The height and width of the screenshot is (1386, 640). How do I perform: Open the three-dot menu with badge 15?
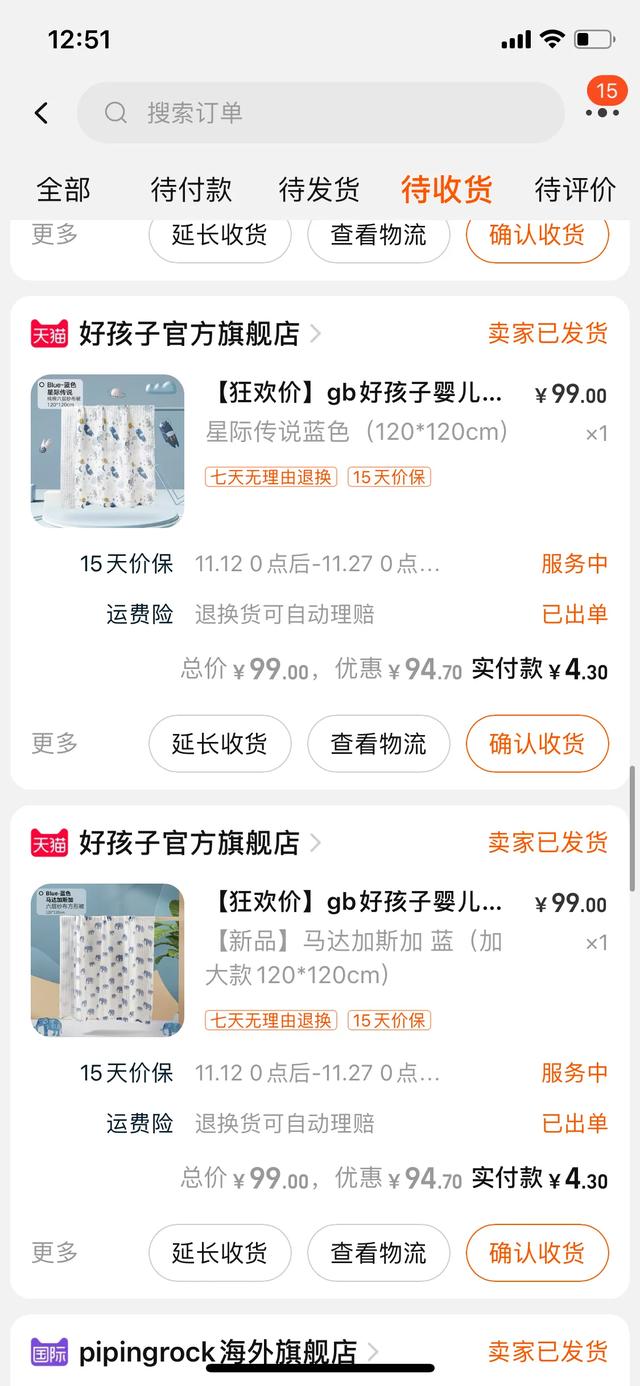(x=602, y=111)
